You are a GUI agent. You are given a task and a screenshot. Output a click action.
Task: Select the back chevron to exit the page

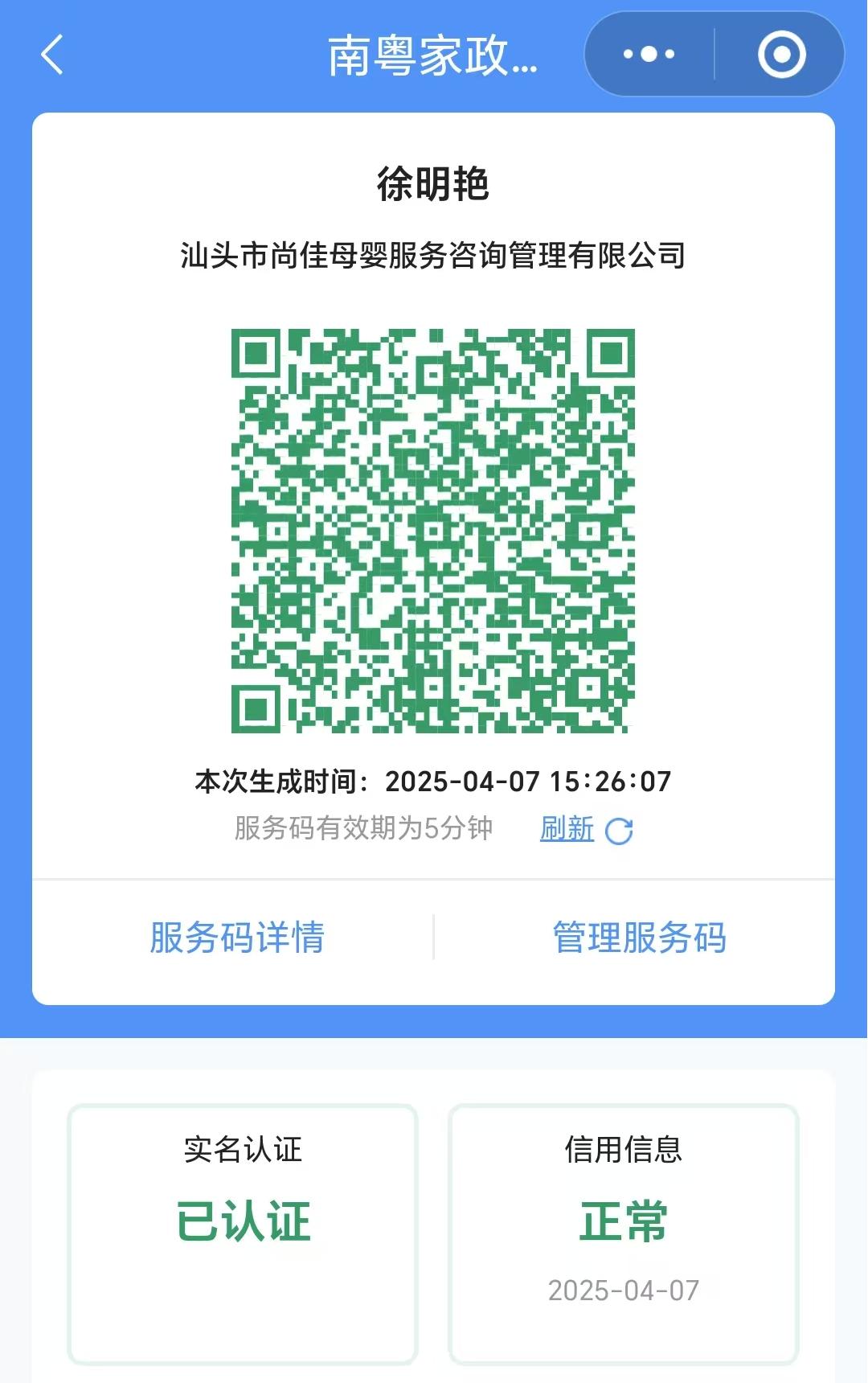click(51, 56)
